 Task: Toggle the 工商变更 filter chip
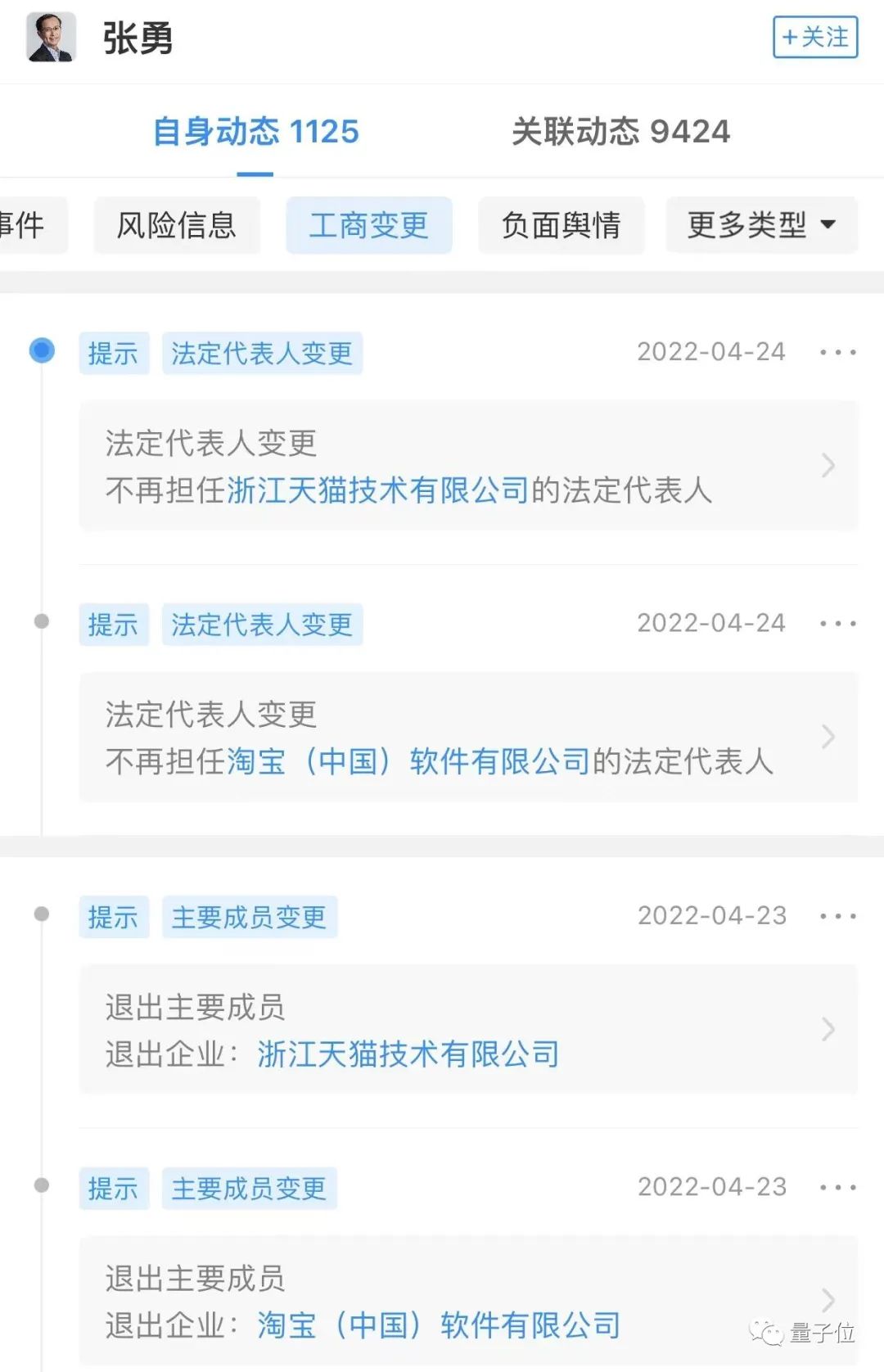368,225
